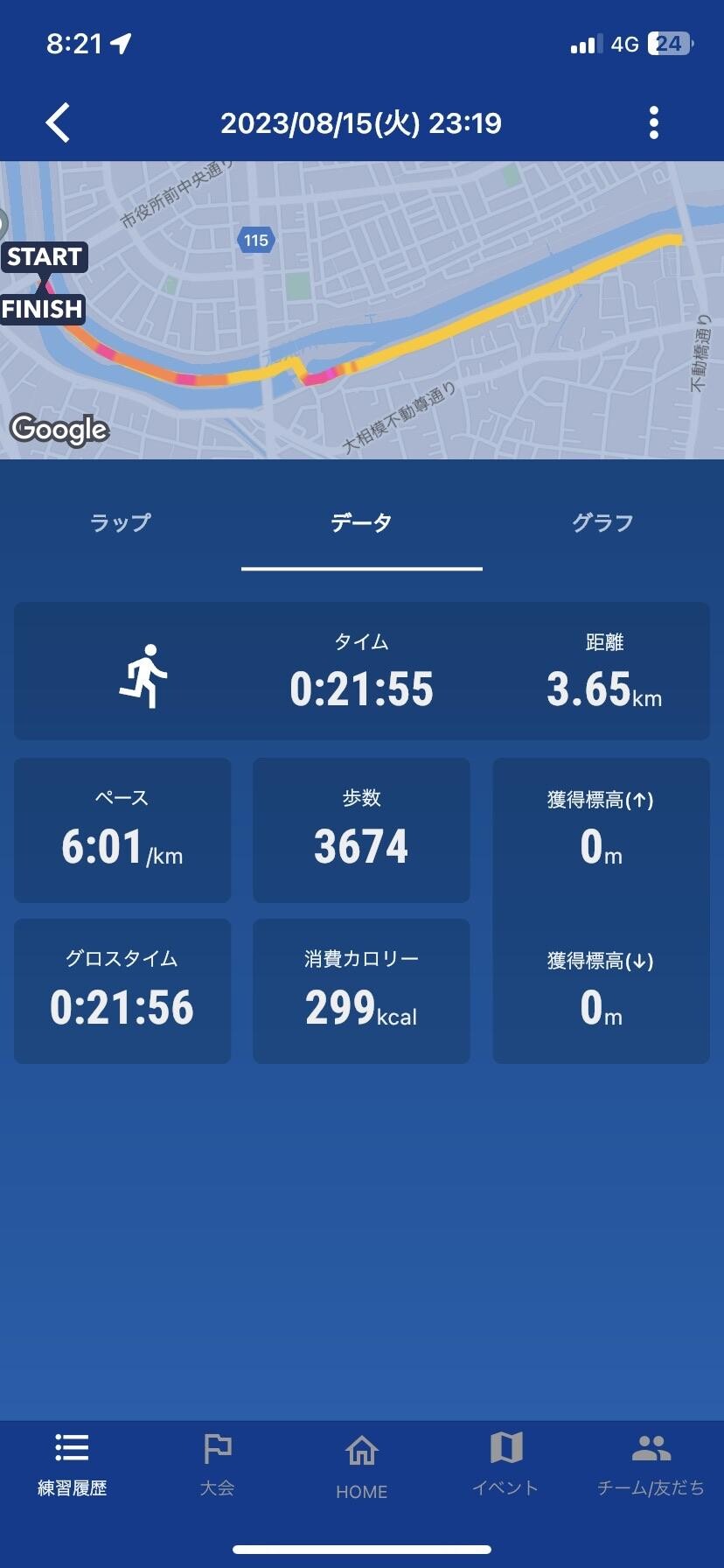Tap the location arrow in the status bar

pos(122,41)
